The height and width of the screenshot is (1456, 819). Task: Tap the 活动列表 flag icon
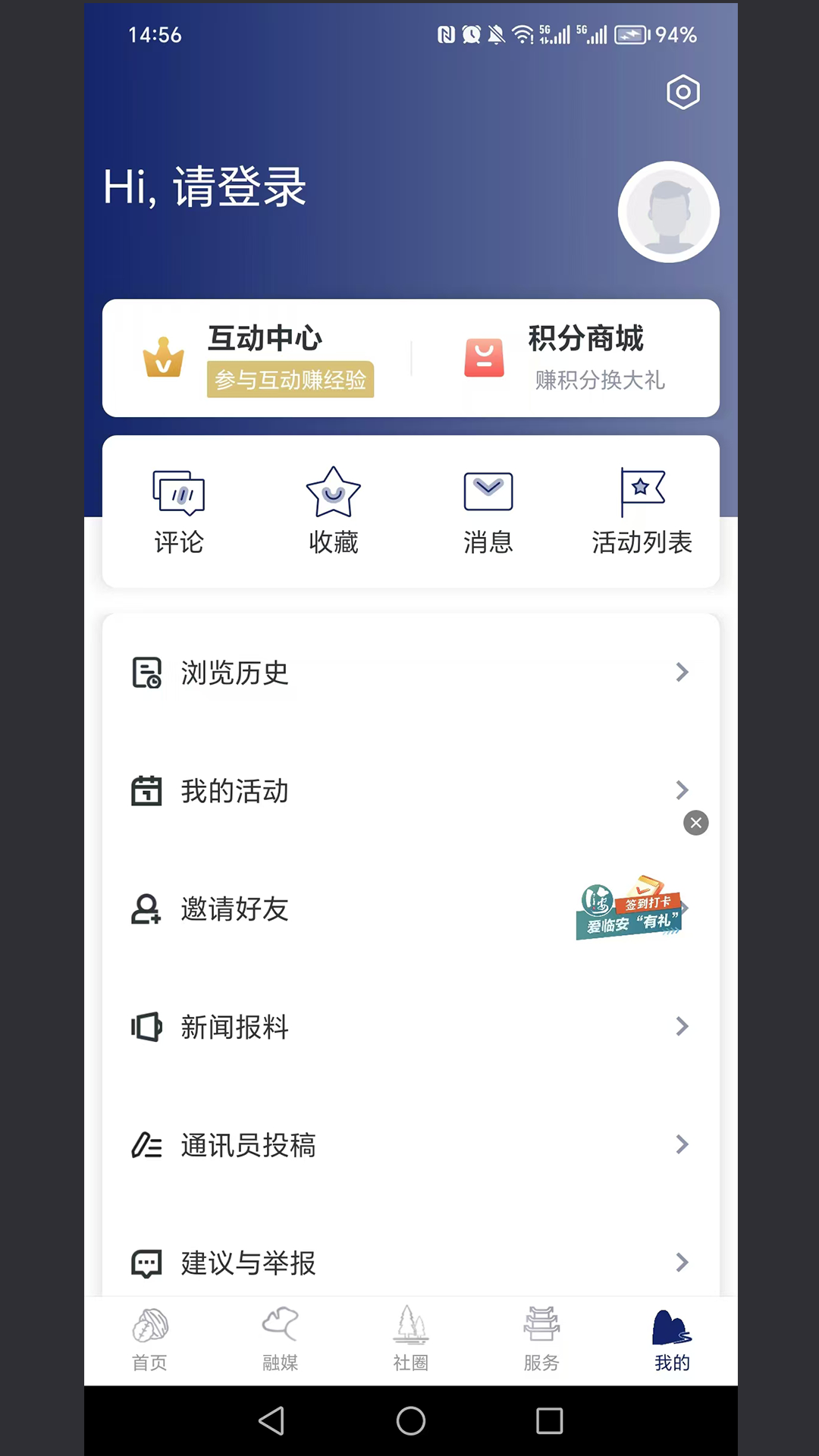(x=642, y=491)
